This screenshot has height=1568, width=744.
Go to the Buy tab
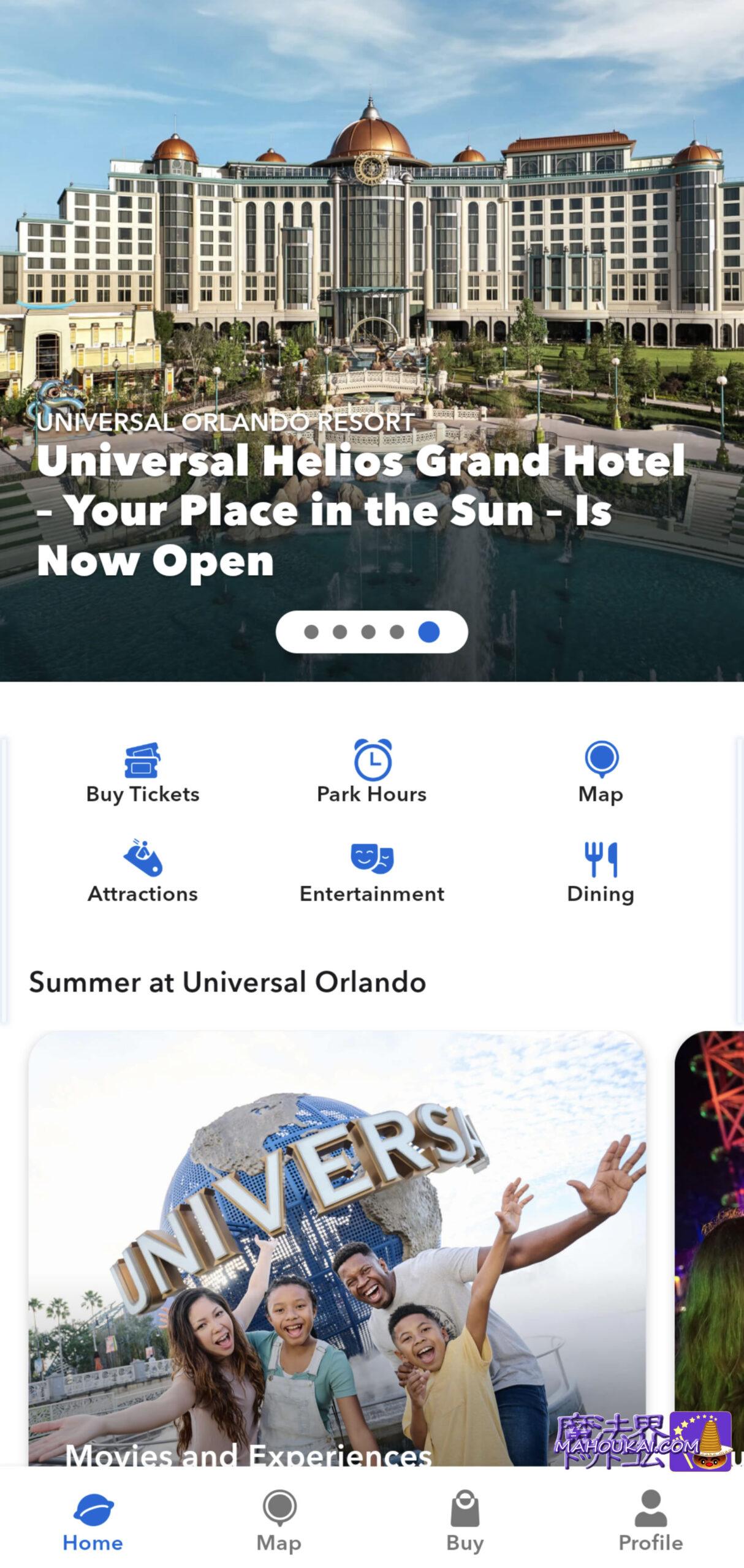(465, 1521)
